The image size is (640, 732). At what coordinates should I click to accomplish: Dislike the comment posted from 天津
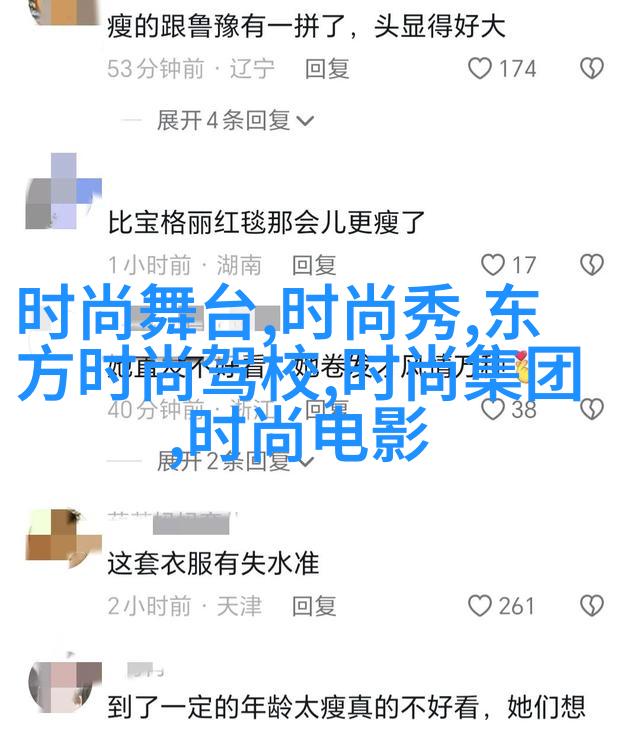pyautogui.click(x=592, y=606)
